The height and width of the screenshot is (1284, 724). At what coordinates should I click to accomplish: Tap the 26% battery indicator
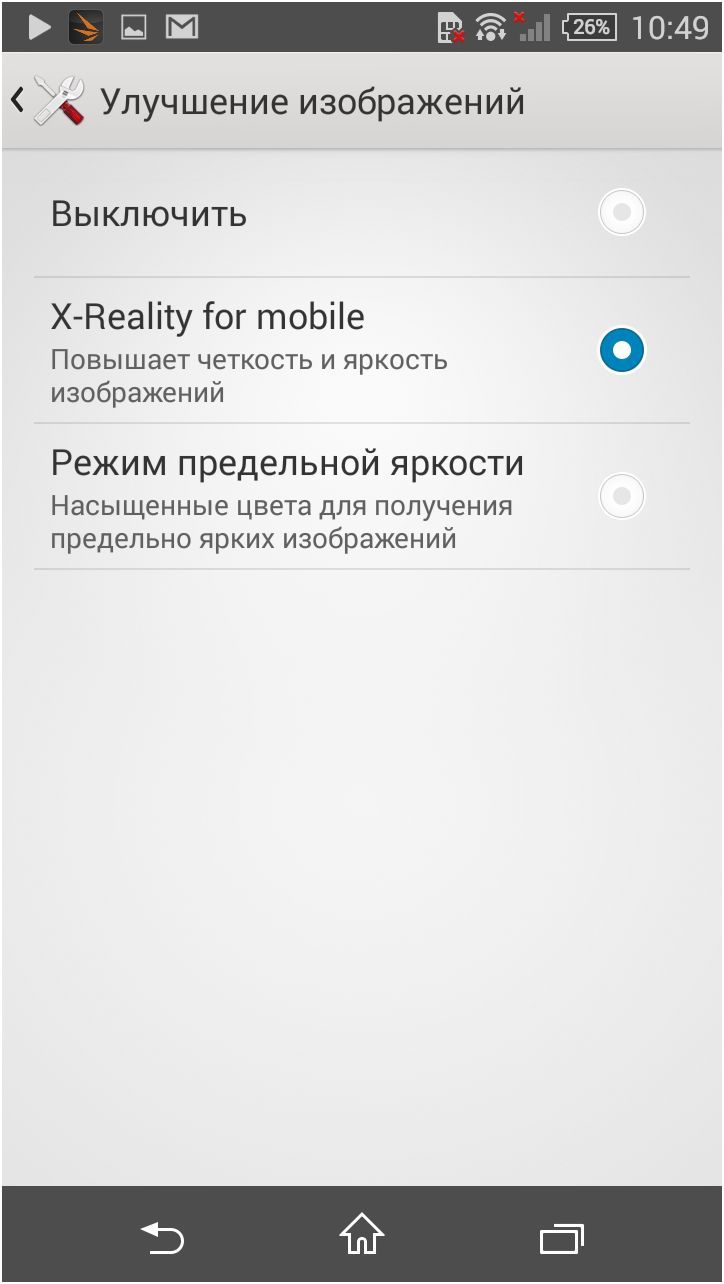(x=590, y=26)
